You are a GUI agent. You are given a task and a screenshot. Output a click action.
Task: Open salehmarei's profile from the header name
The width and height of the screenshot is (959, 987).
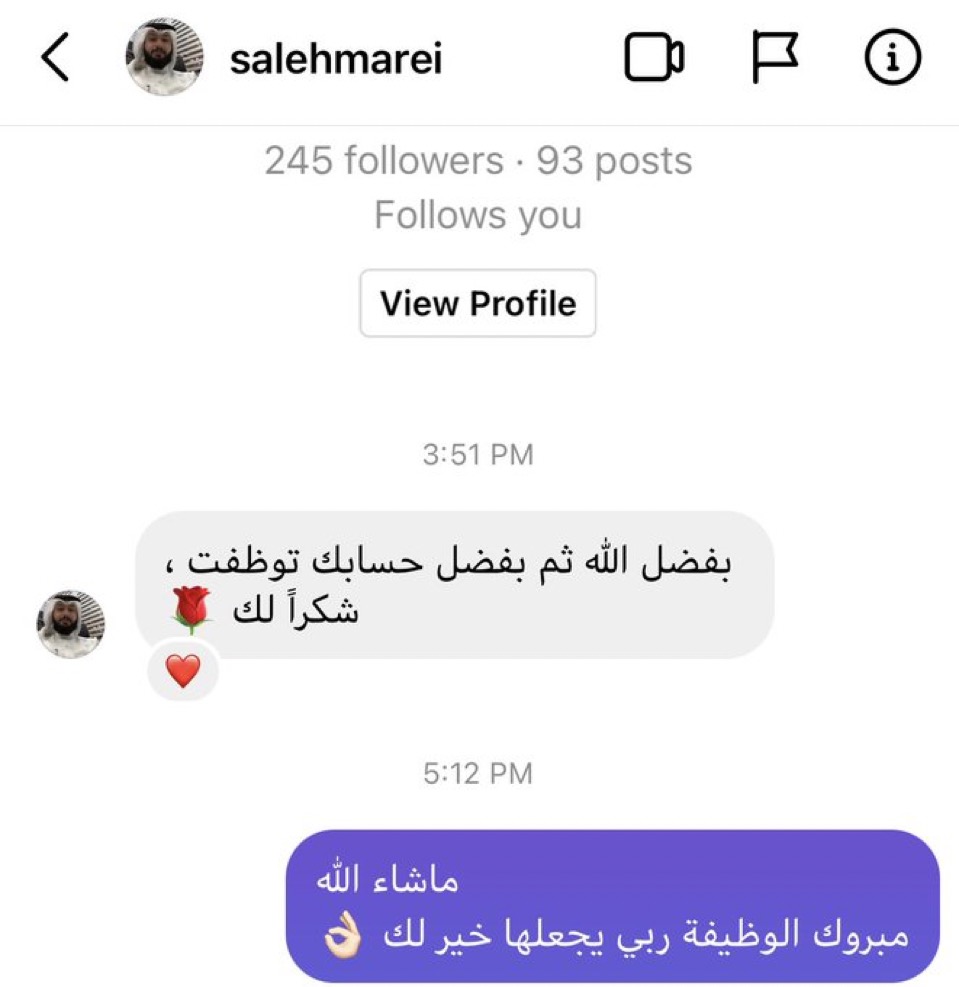point(335,59)
